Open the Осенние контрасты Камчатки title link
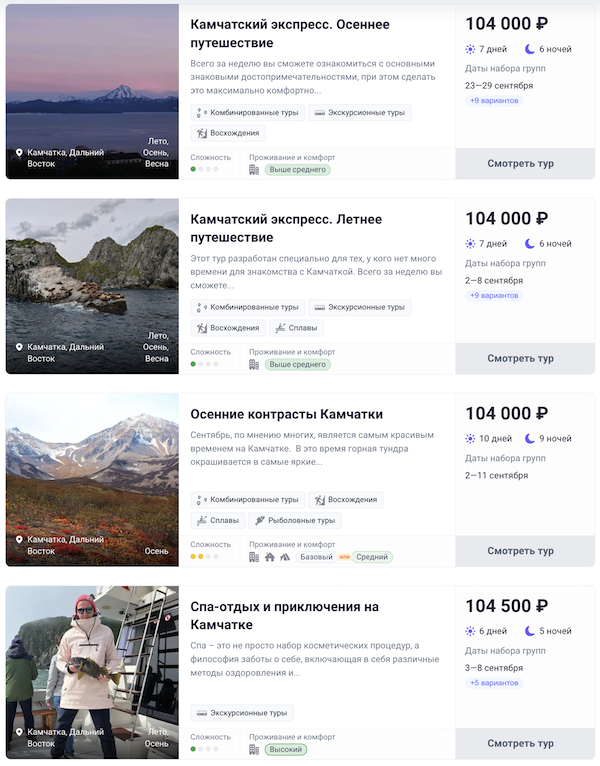The width and height of the screenshot is (600, 766). pos(287,414)
